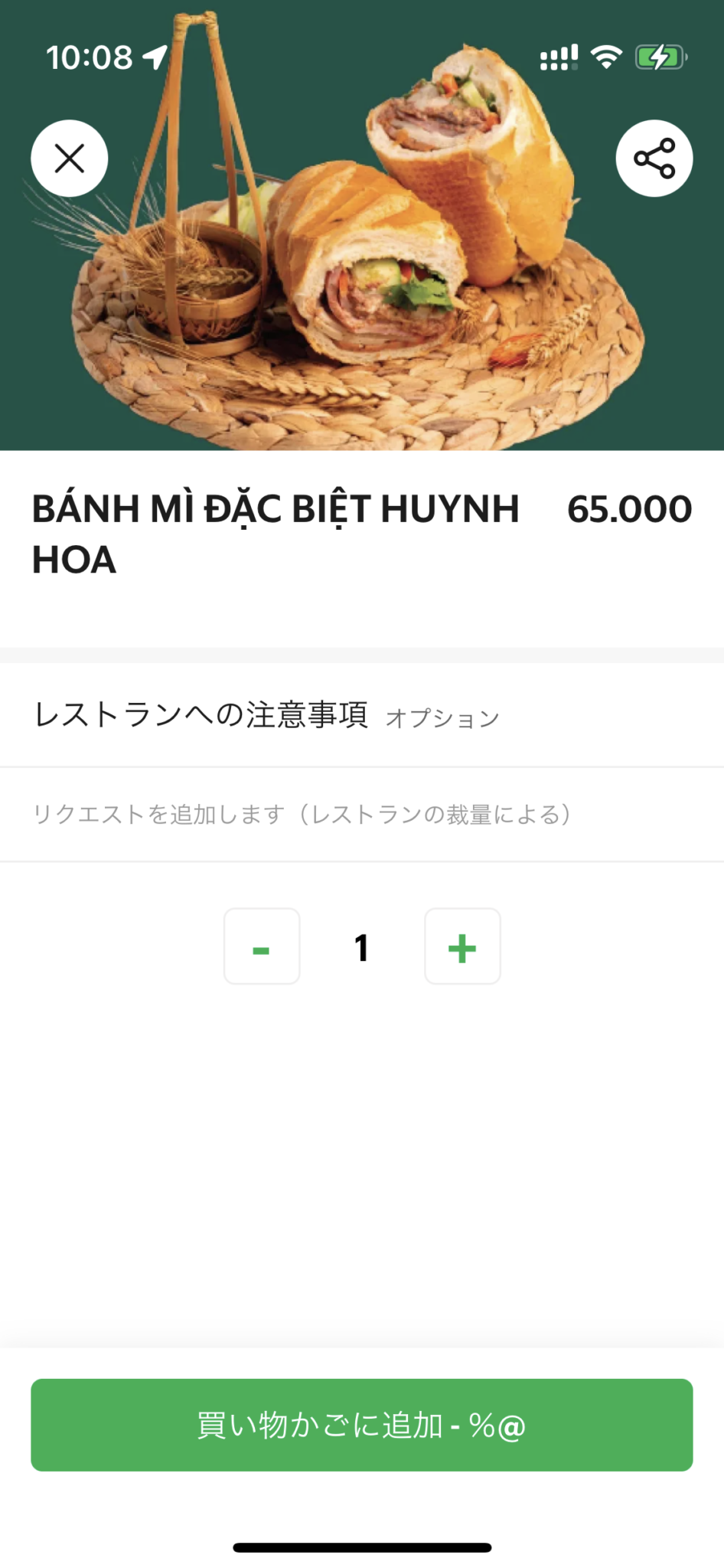Share this bánh mì item
Viewport: 724px width, 1568px height.
pos(654,158)
